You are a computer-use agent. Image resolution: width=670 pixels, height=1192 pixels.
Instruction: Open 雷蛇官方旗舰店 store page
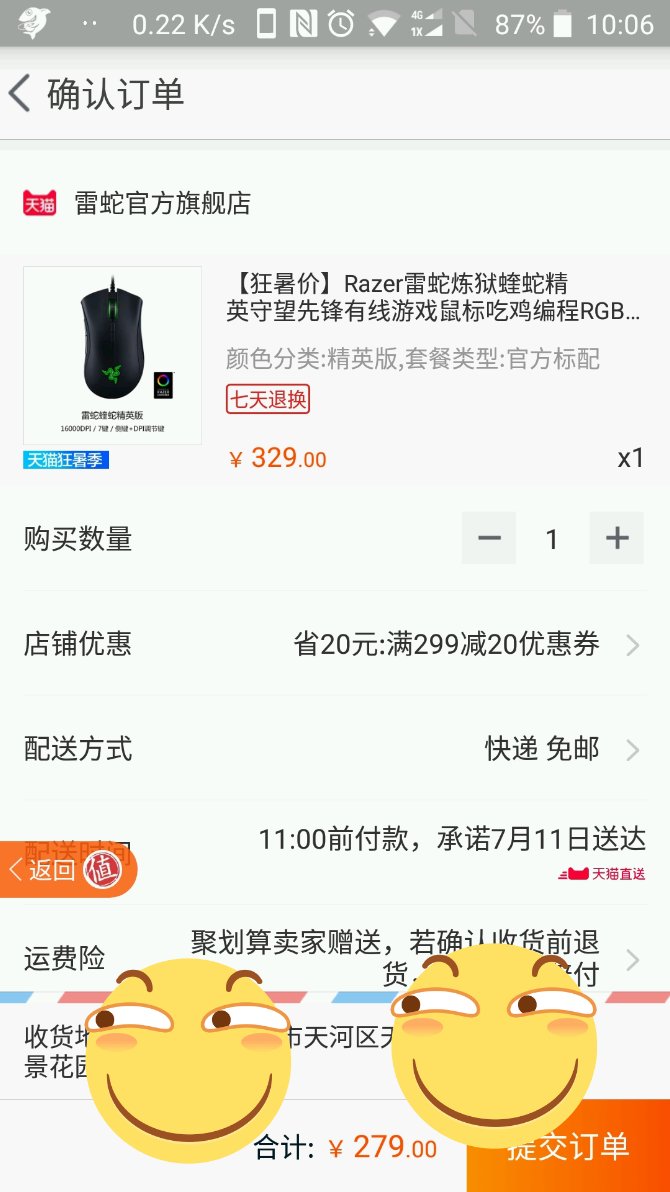coord(162,203)
